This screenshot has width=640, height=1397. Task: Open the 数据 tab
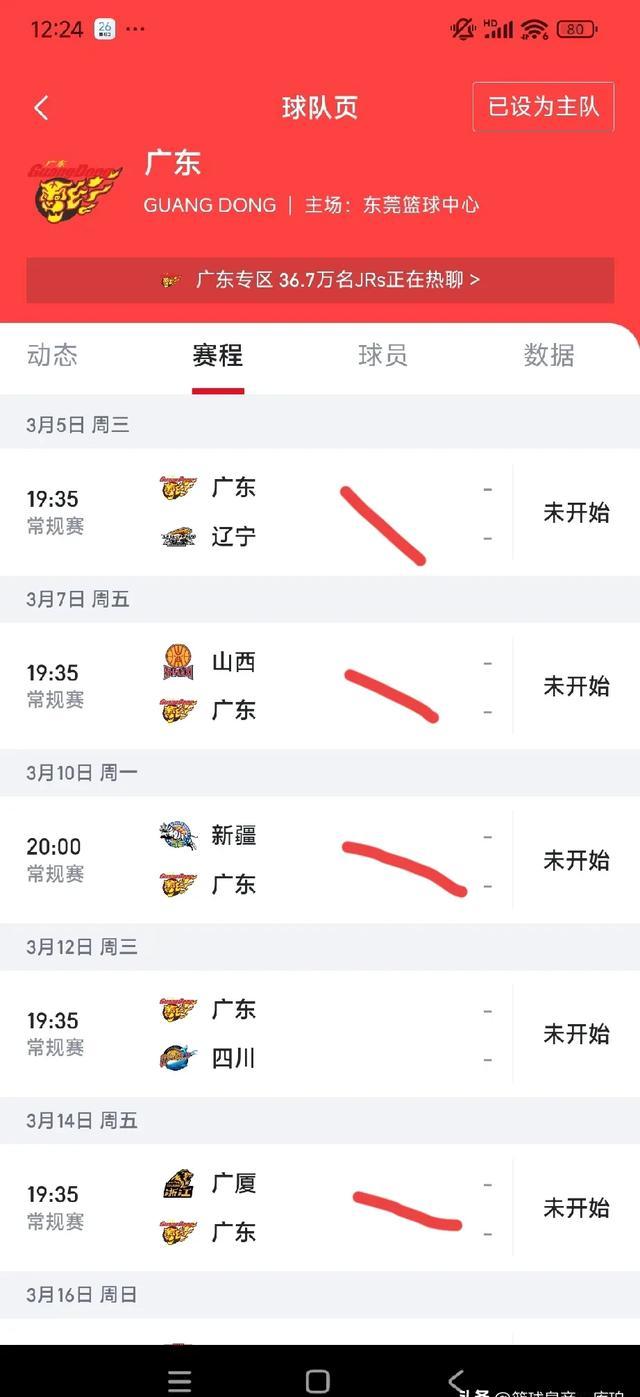tap(549, 355)
